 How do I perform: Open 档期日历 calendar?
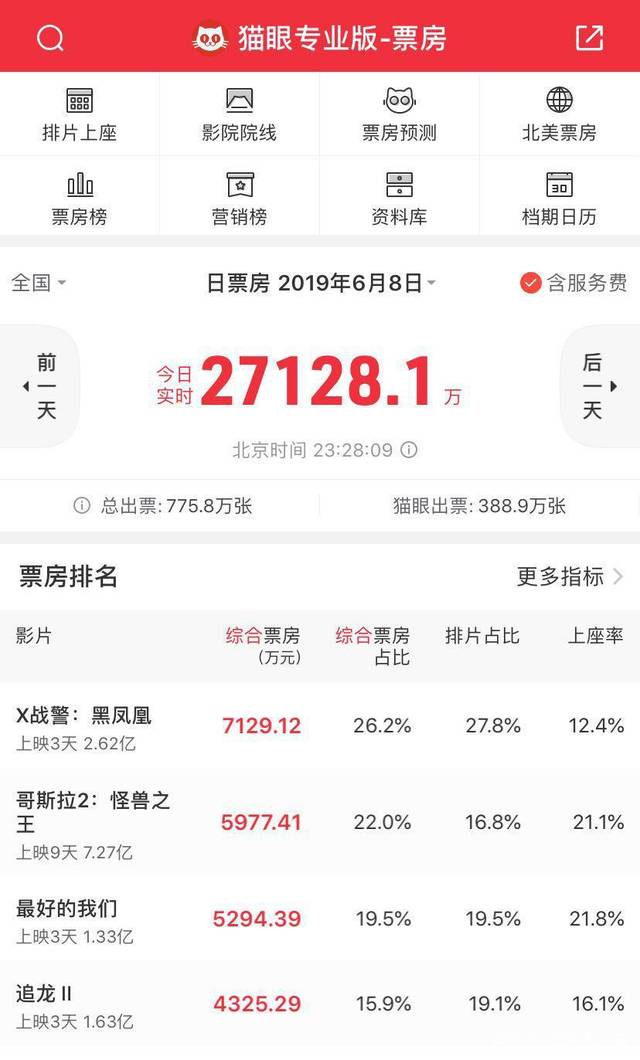[x=560, y=197]
